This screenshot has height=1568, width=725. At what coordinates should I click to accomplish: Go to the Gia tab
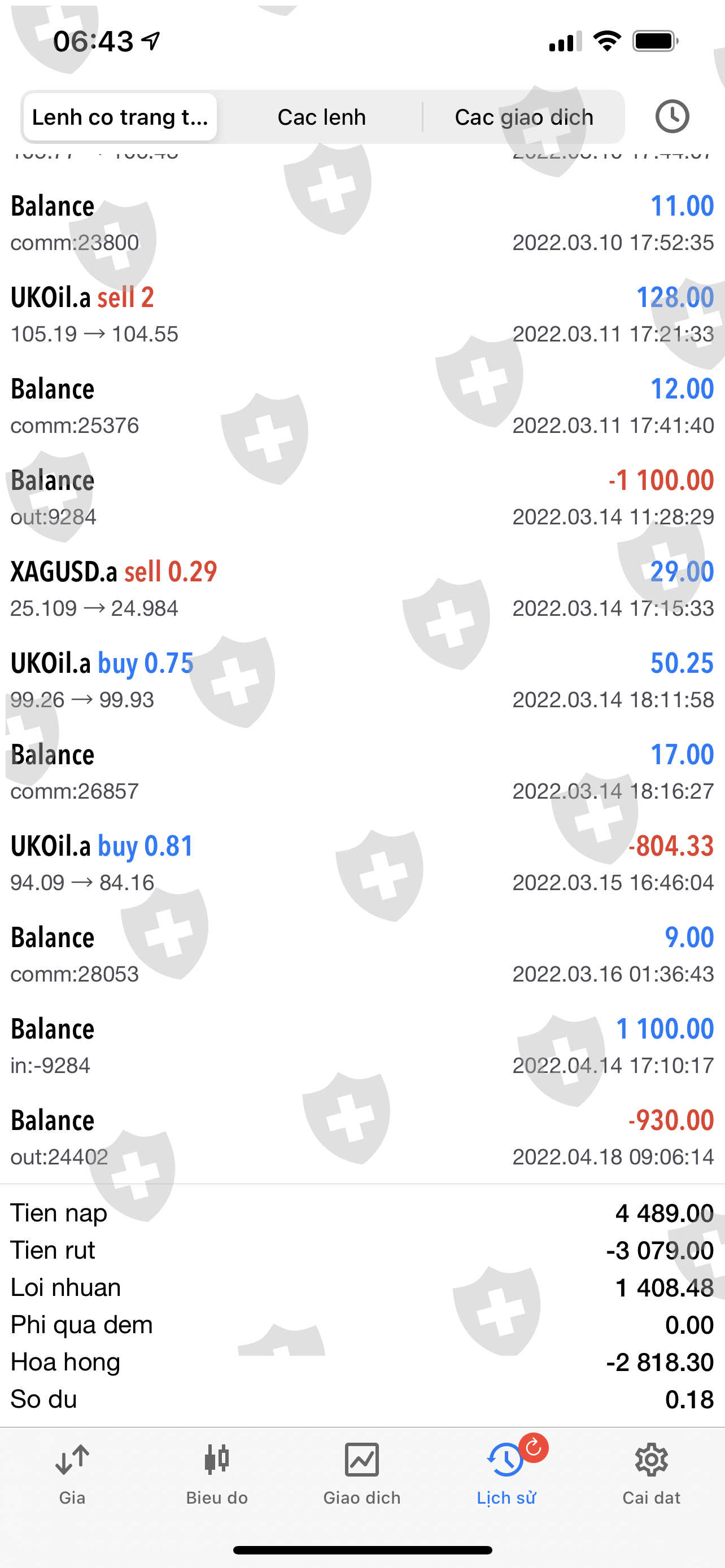(x=72, y=1474)
